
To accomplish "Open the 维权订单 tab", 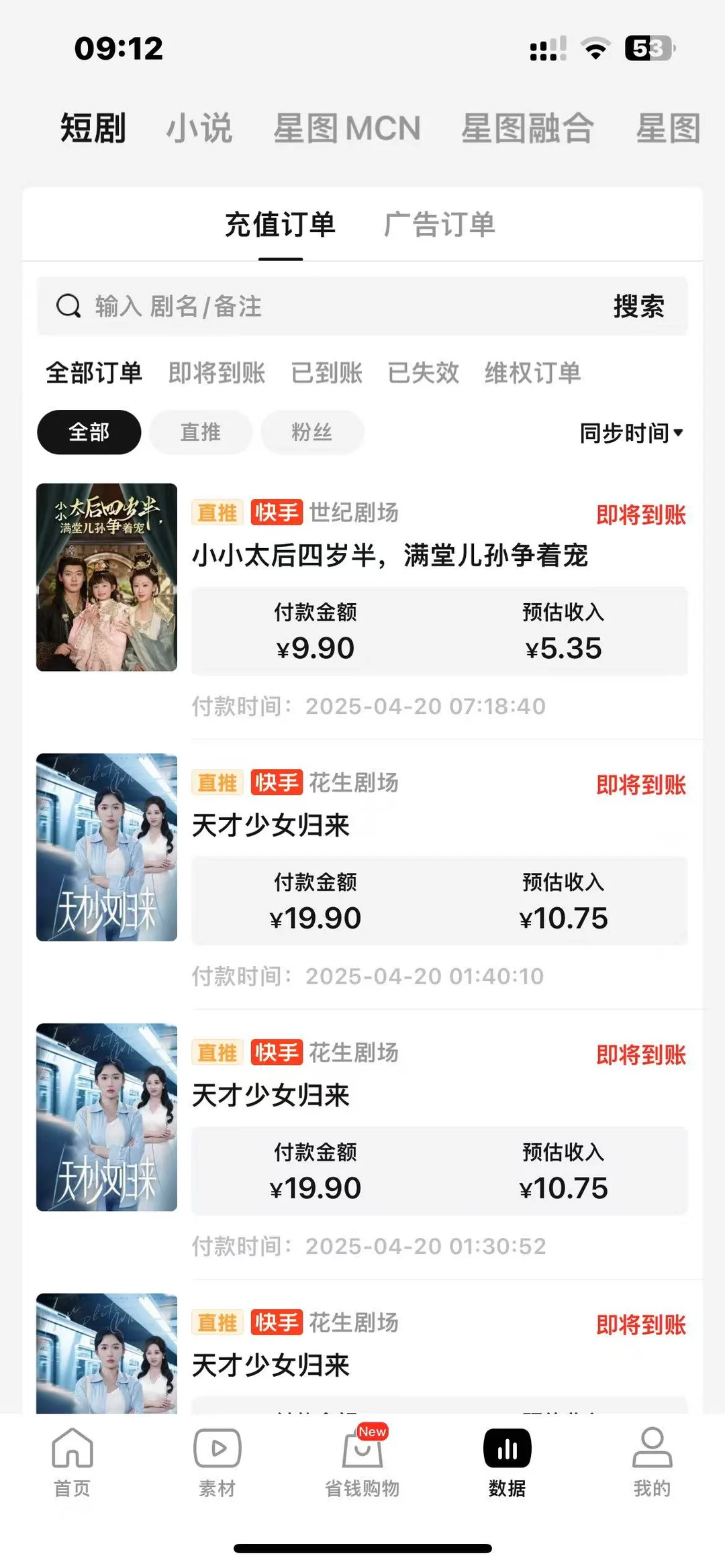I will [532, 373].
